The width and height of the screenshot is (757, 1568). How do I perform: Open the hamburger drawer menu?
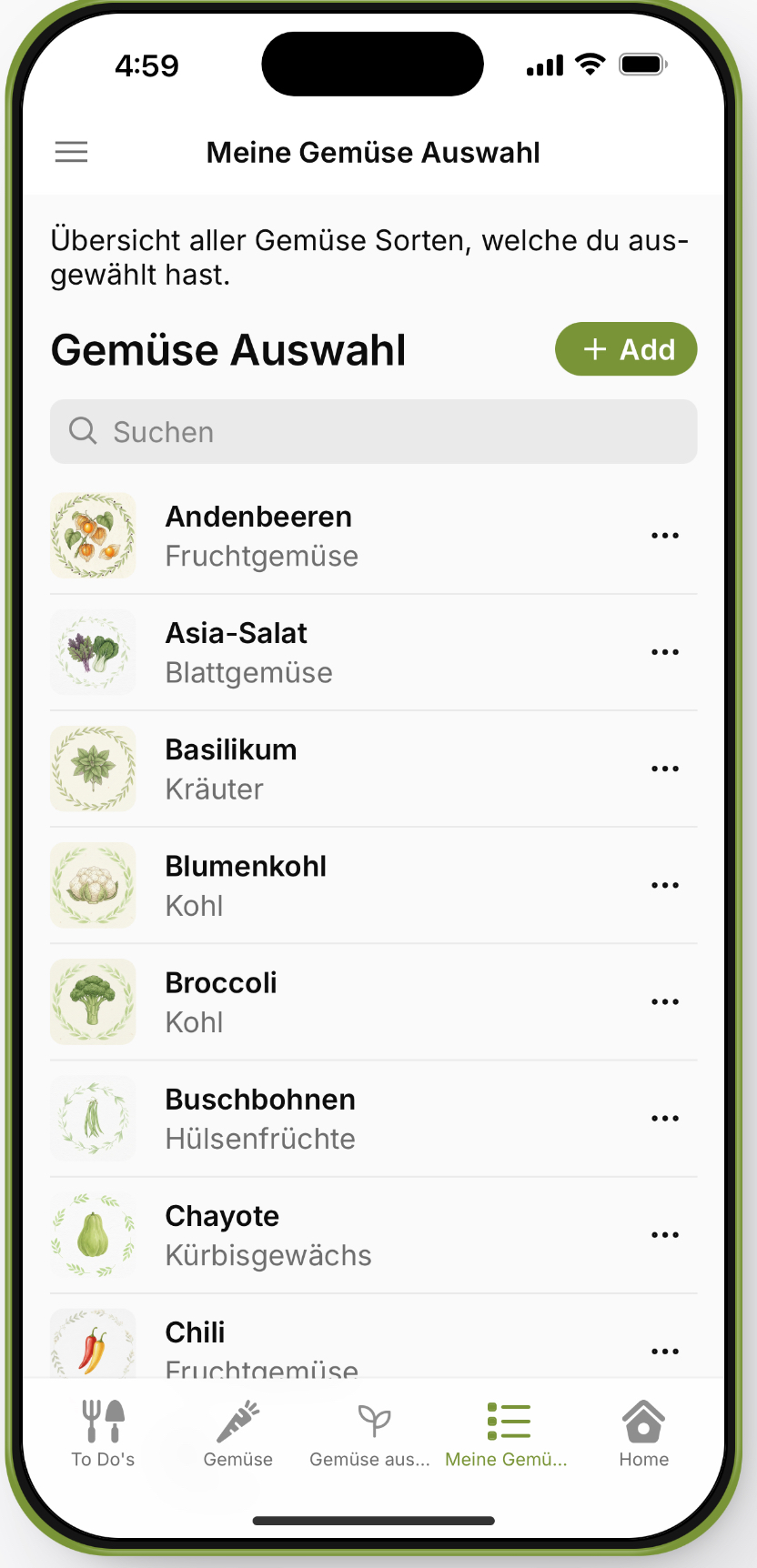coord(71,152)
